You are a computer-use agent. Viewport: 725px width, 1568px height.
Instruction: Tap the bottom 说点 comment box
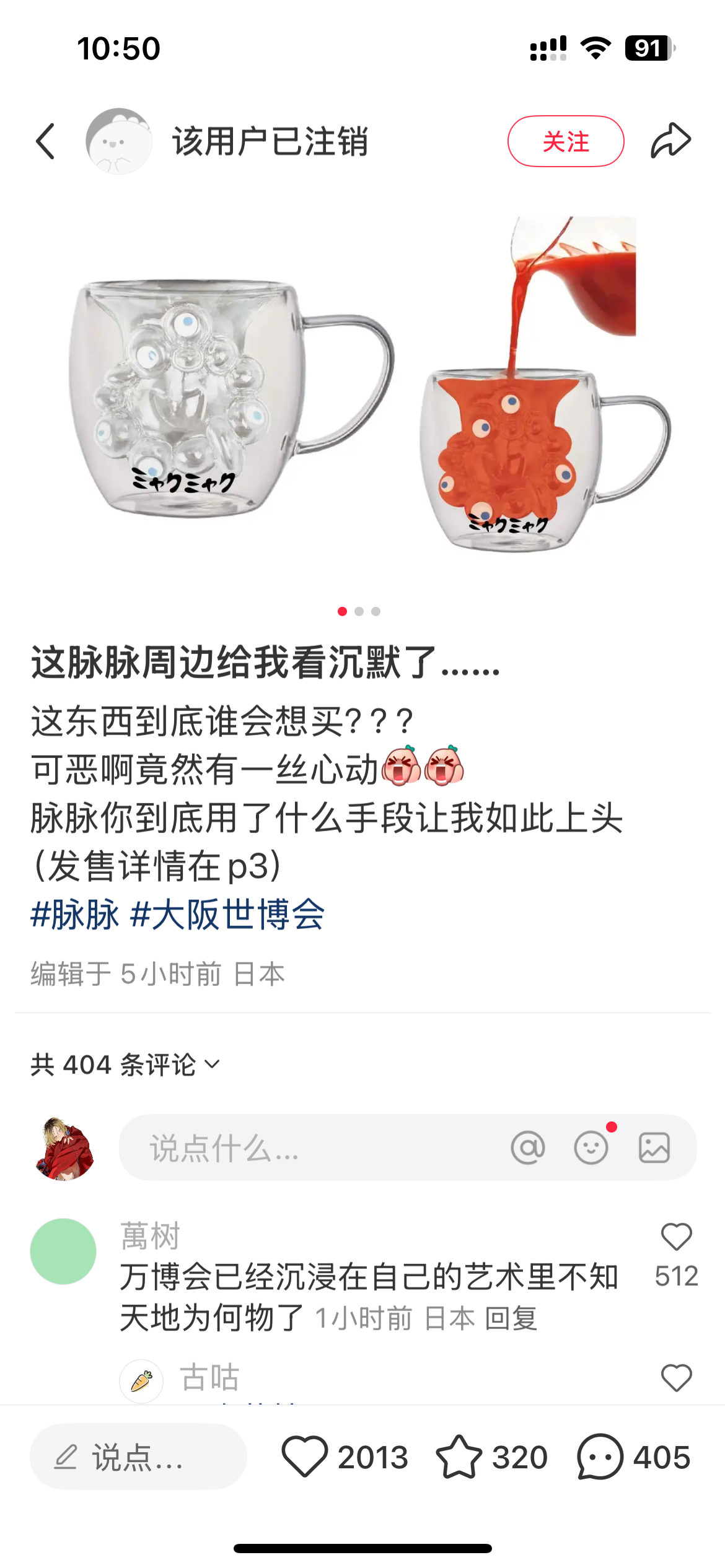tap(138, 1457)
